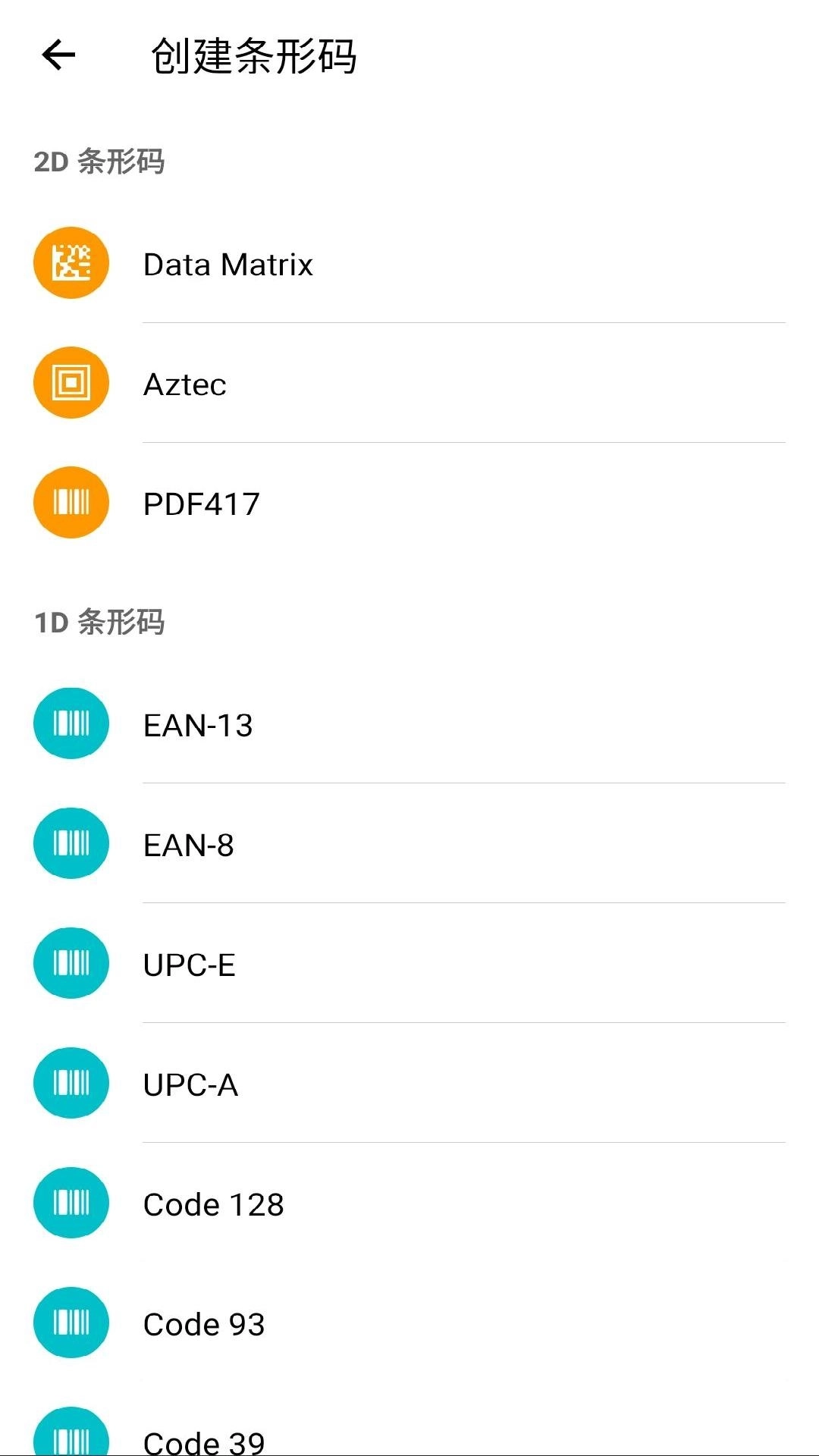The height and width of the screenshot is (1456, 819).
Task: Tap the EAN-13 teal barcode icon
Action: (71, 723)
